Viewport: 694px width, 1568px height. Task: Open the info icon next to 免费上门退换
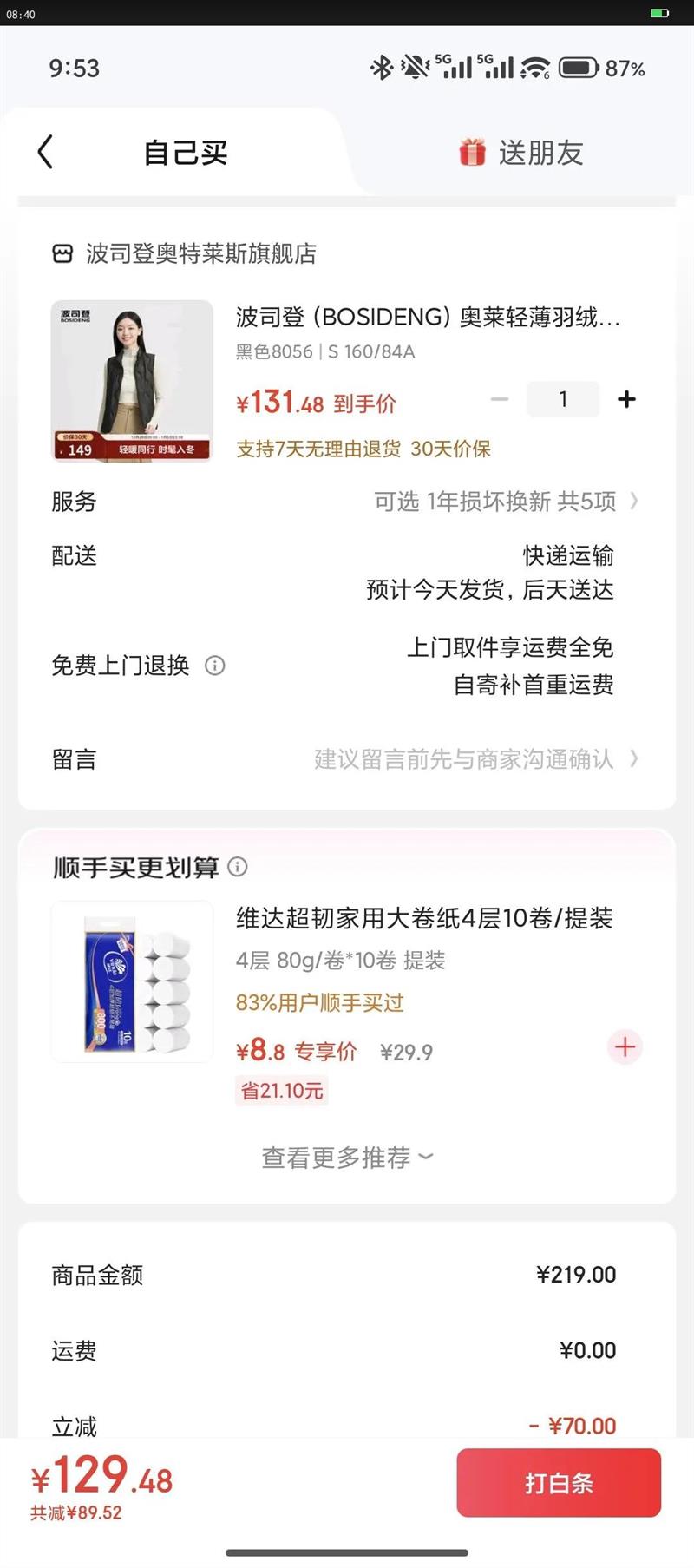coord(215,666)
